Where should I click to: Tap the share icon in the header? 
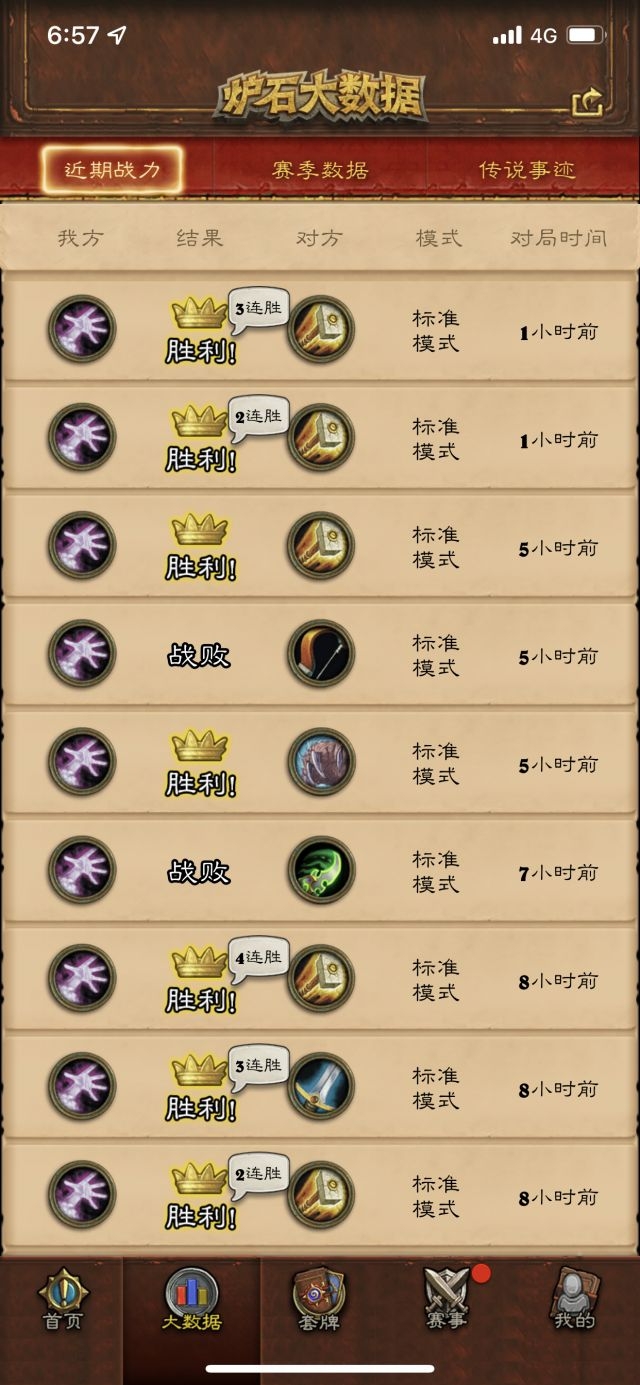[x=588, y=102]
